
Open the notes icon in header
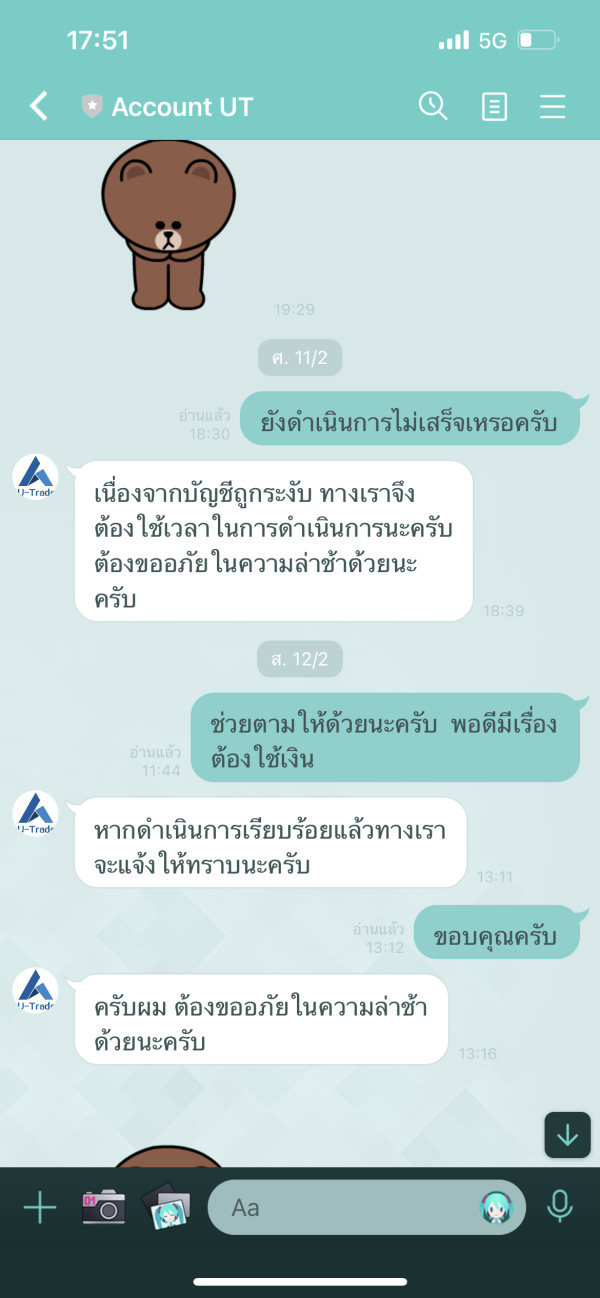coord(494,106)
